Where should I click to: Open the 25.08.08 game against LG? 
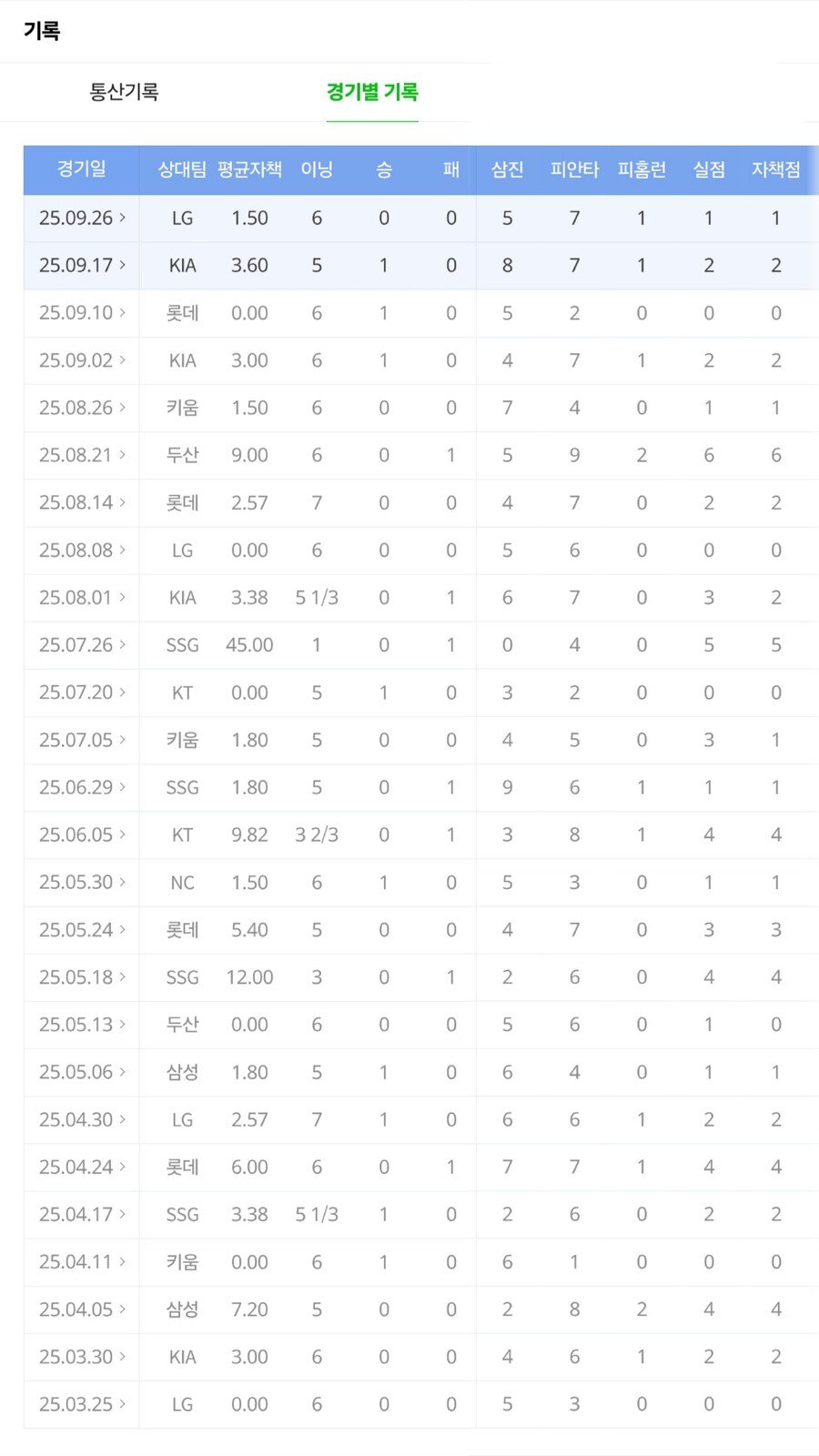pyautogui.click(x=82, y=551)
